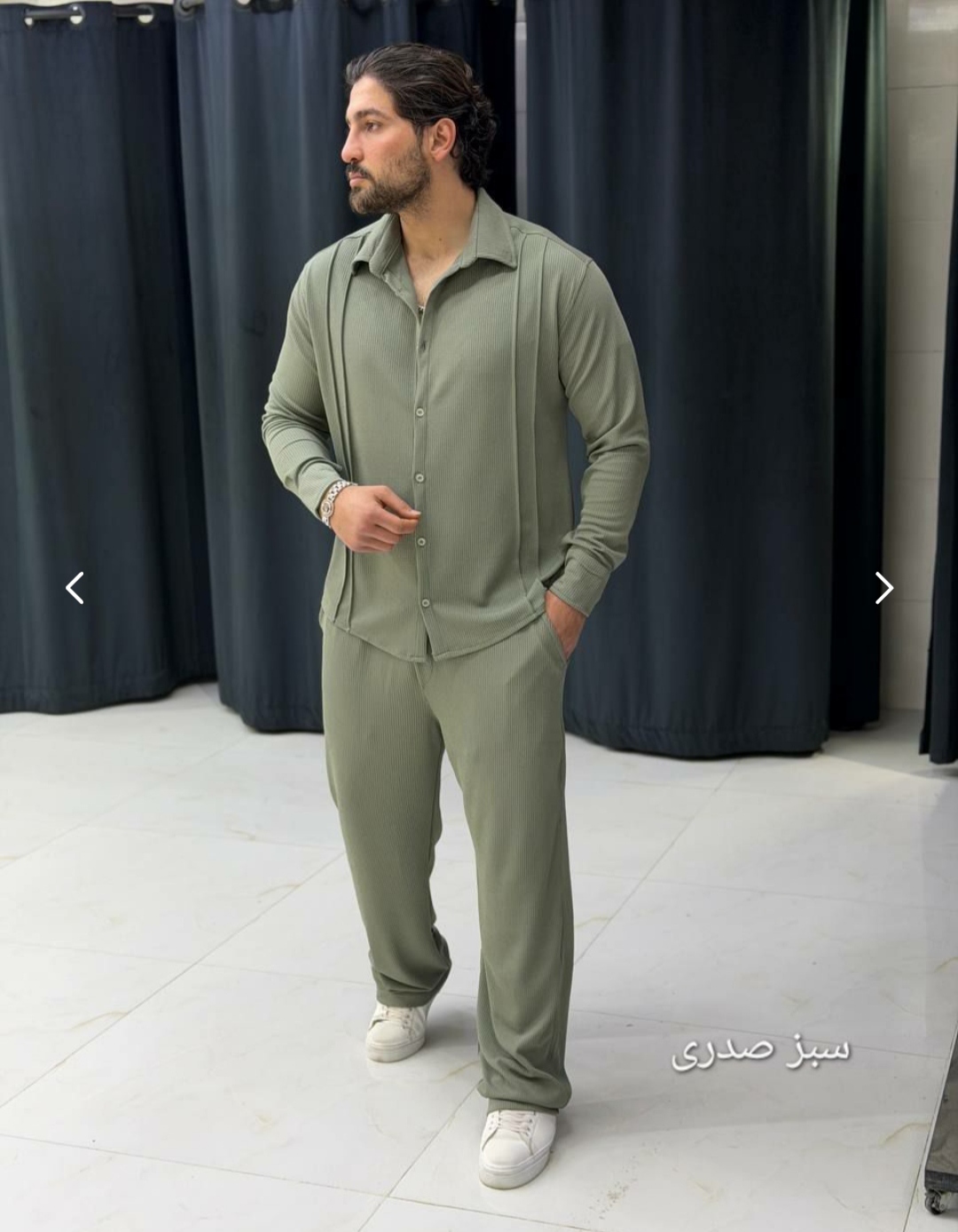Show the next photo in carousel
Image resolution: width=958 pixels, height=1232 pixels.
click(x=883, y=587)
